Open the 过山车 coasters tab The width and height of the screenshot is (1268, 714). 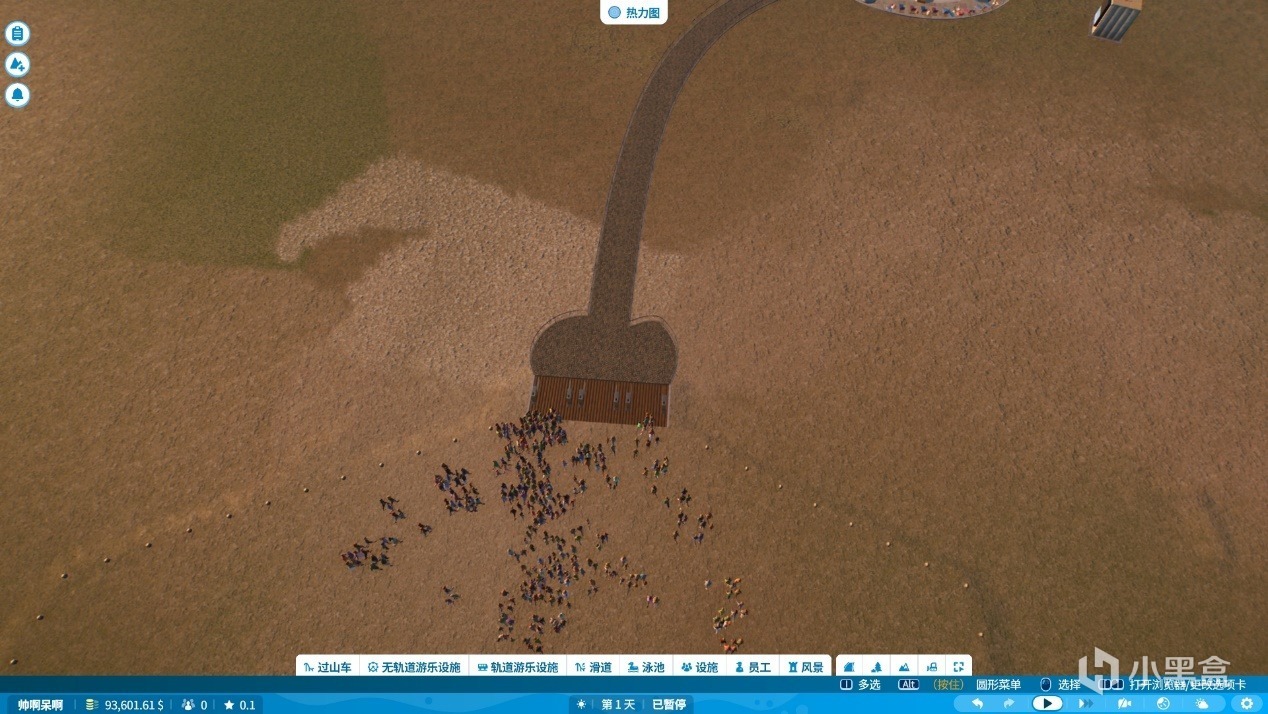[327, 667]
